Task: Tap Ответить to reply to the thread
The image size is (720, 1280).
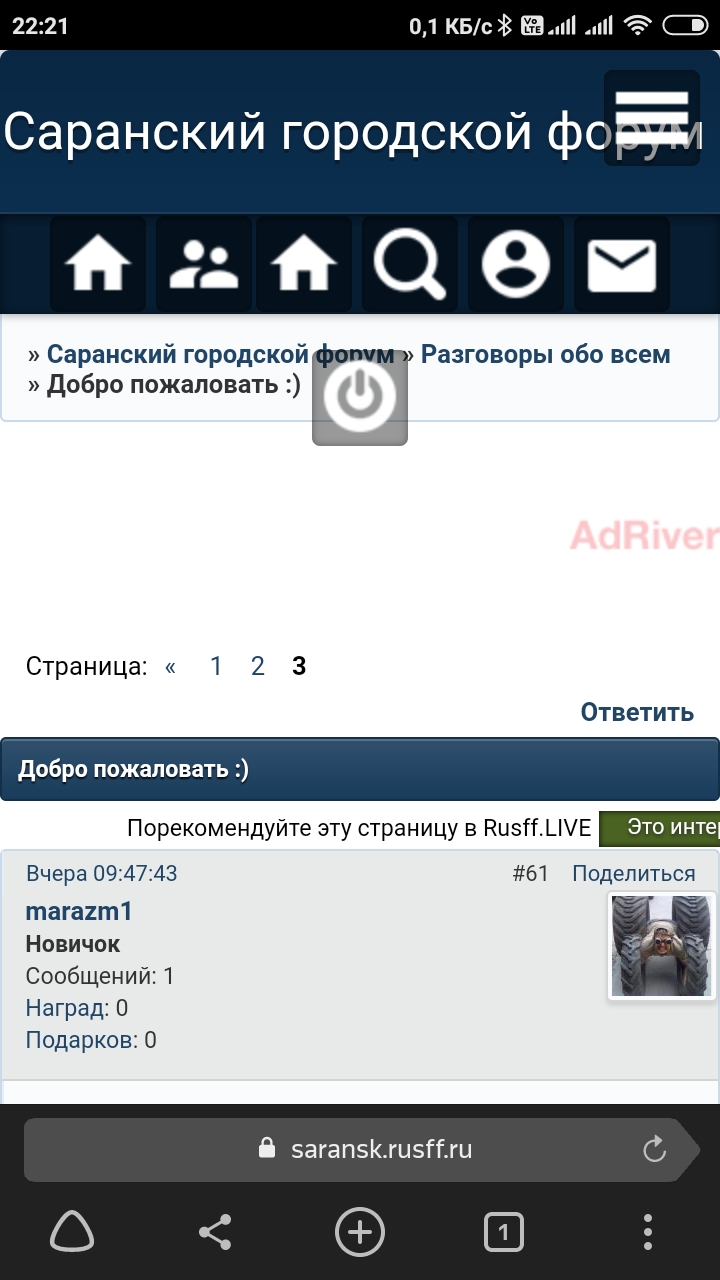Action: (637, 712)
